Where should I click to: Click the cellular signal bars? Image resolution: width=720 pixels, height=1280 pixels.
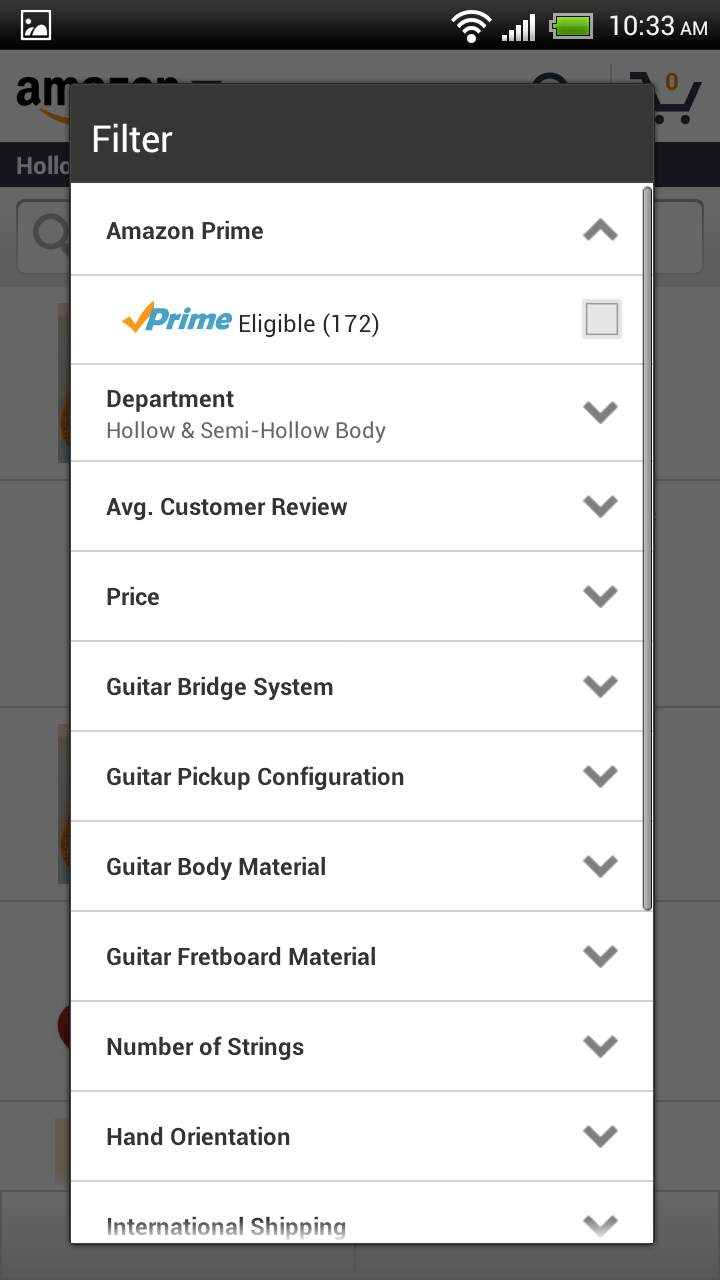point(519,25)
